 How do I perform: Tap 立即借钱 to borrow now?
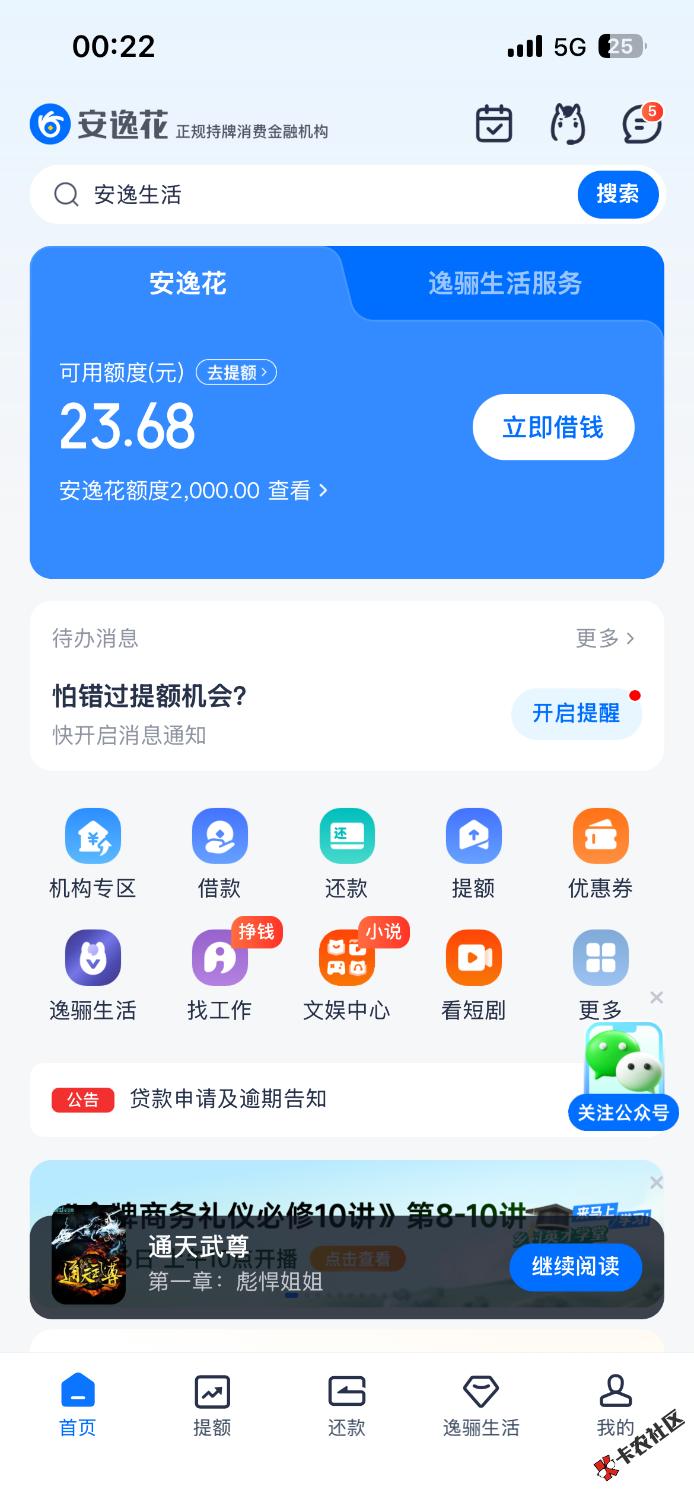tap(553, 428)
